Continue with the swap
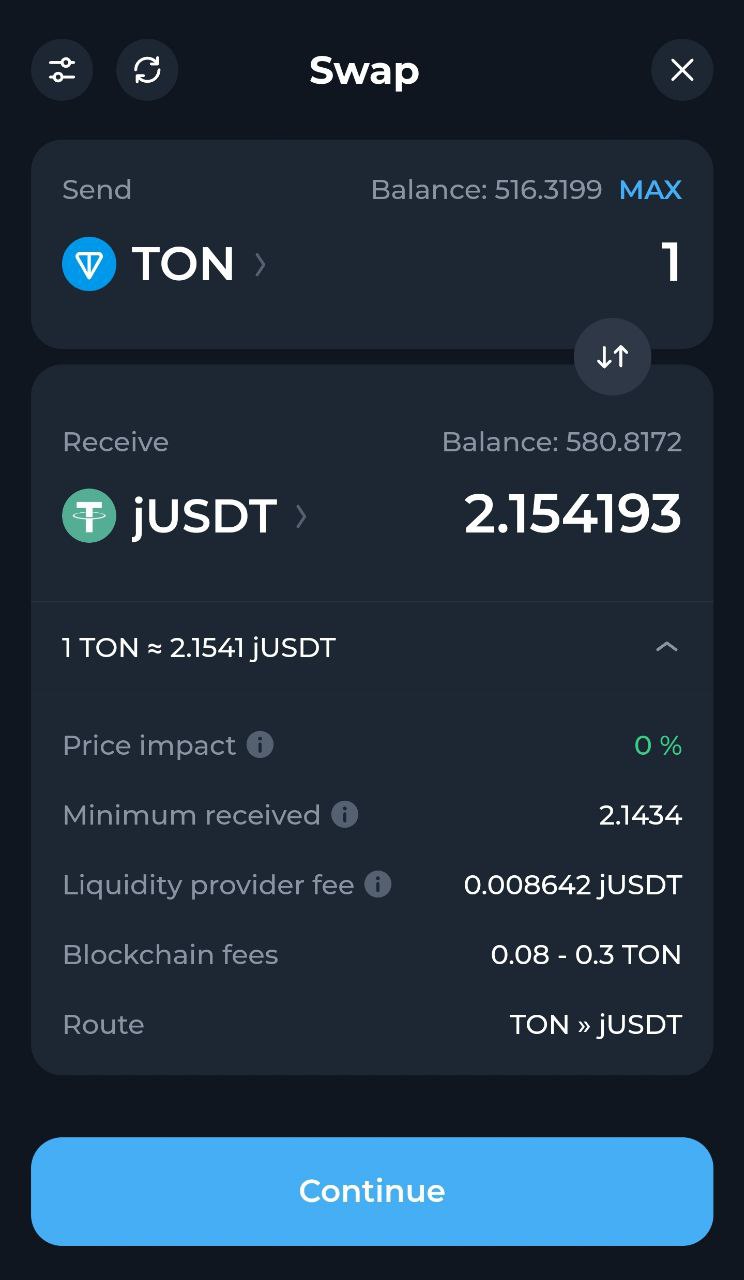This screenshot has height=1280, width=744. 372,1191
